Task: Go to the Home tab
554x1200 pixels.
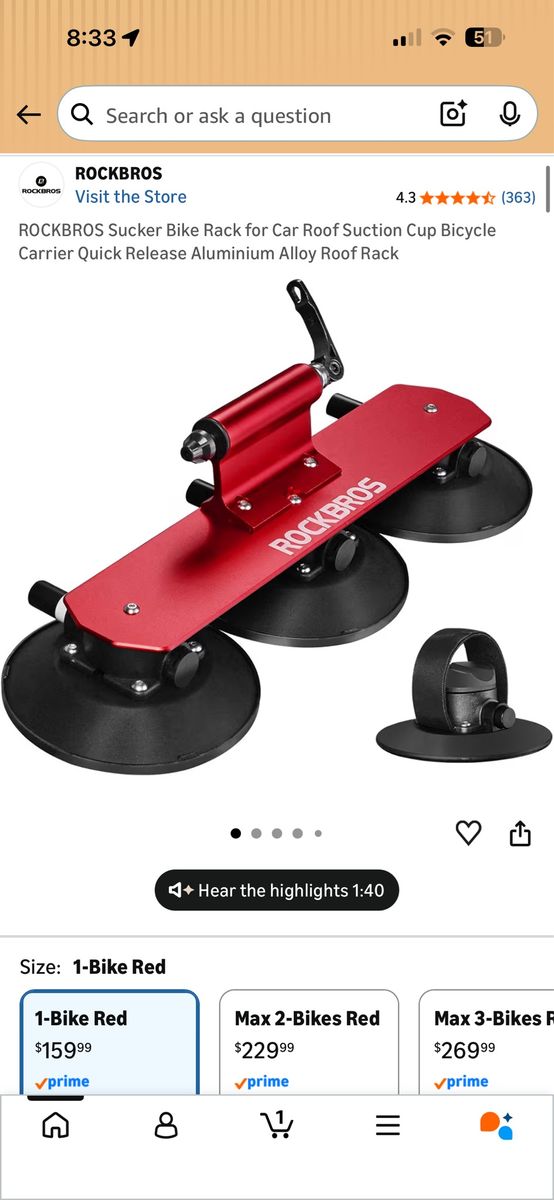Action: pyautogui.click(x=56, y=1124)
